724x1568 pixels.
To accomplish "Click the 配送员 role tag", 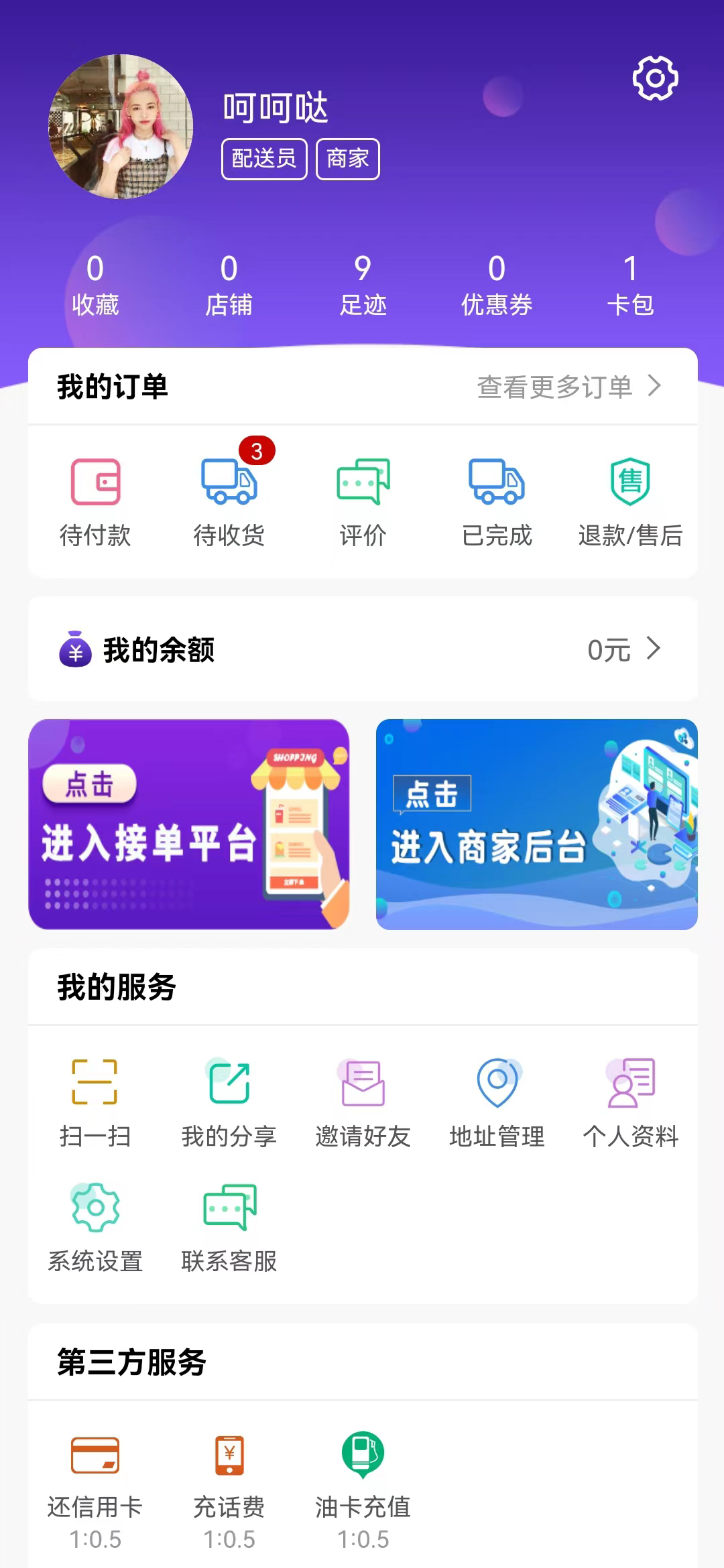I will click(x=263, y=159).
